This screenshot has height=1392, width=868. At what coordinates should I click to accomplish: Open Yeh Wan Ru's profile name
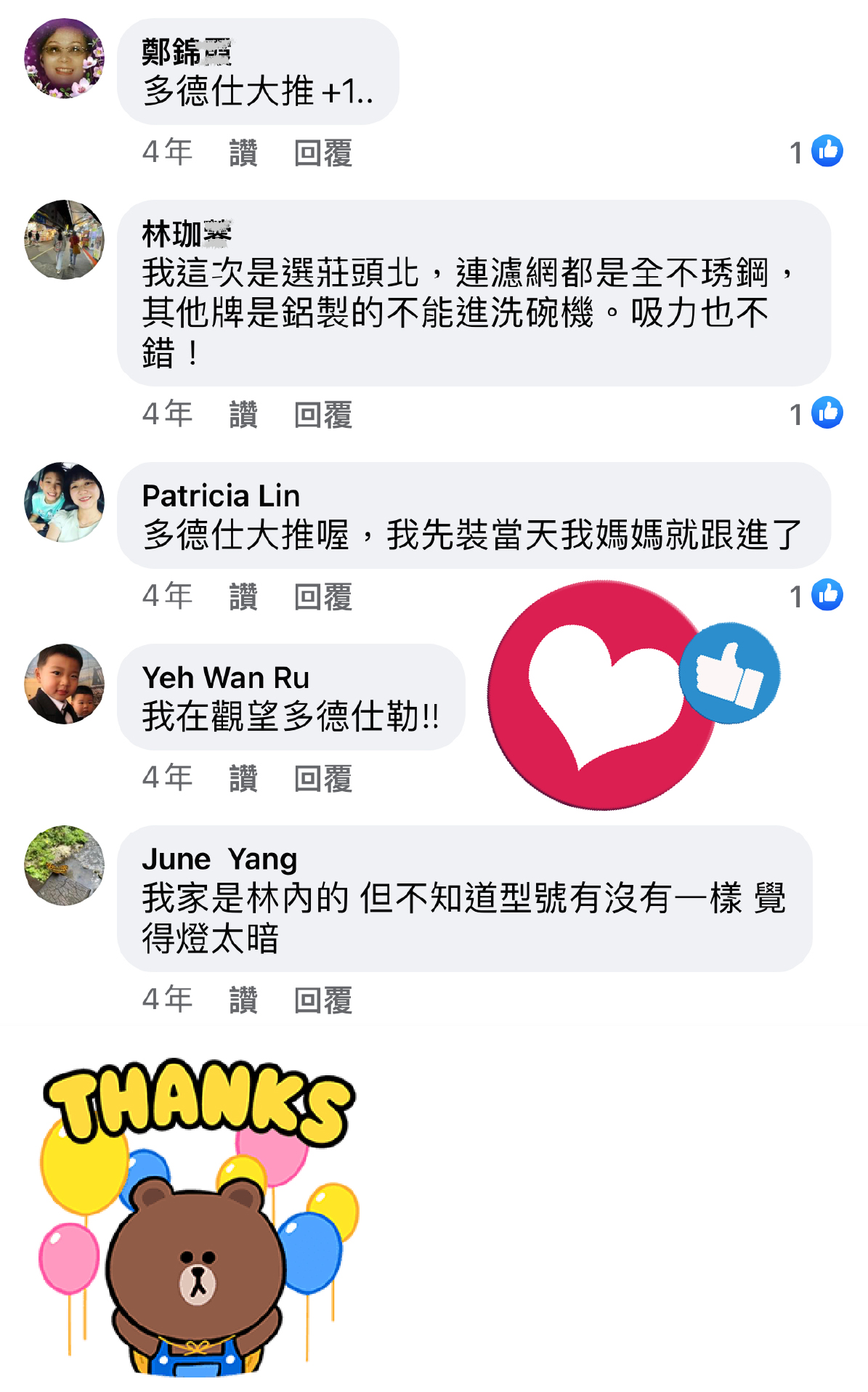click(x=226, y=678)
